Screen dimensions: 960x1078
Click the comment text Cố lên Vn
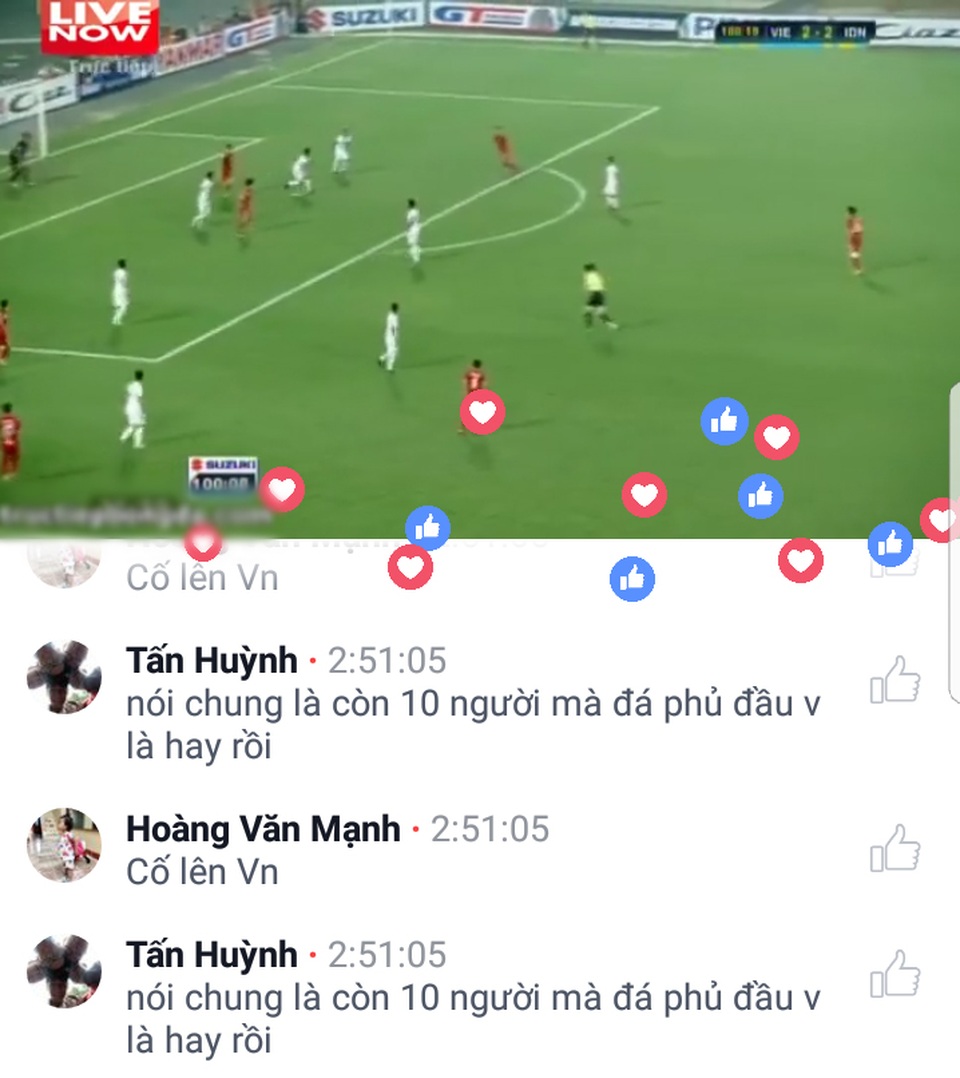(x=202, y=871)
